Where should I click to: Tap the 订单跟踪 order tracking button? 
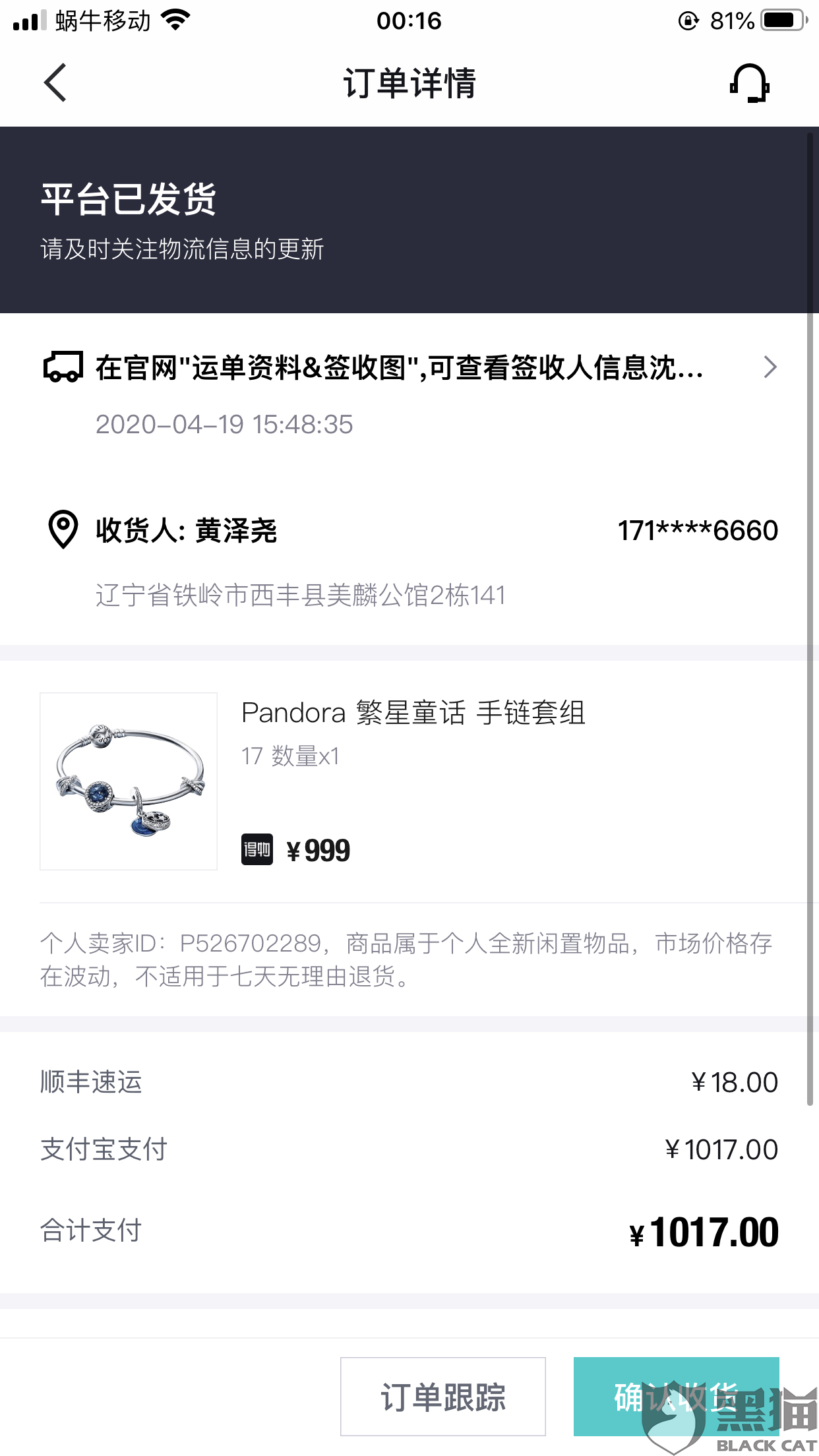tap(443, 1396)
